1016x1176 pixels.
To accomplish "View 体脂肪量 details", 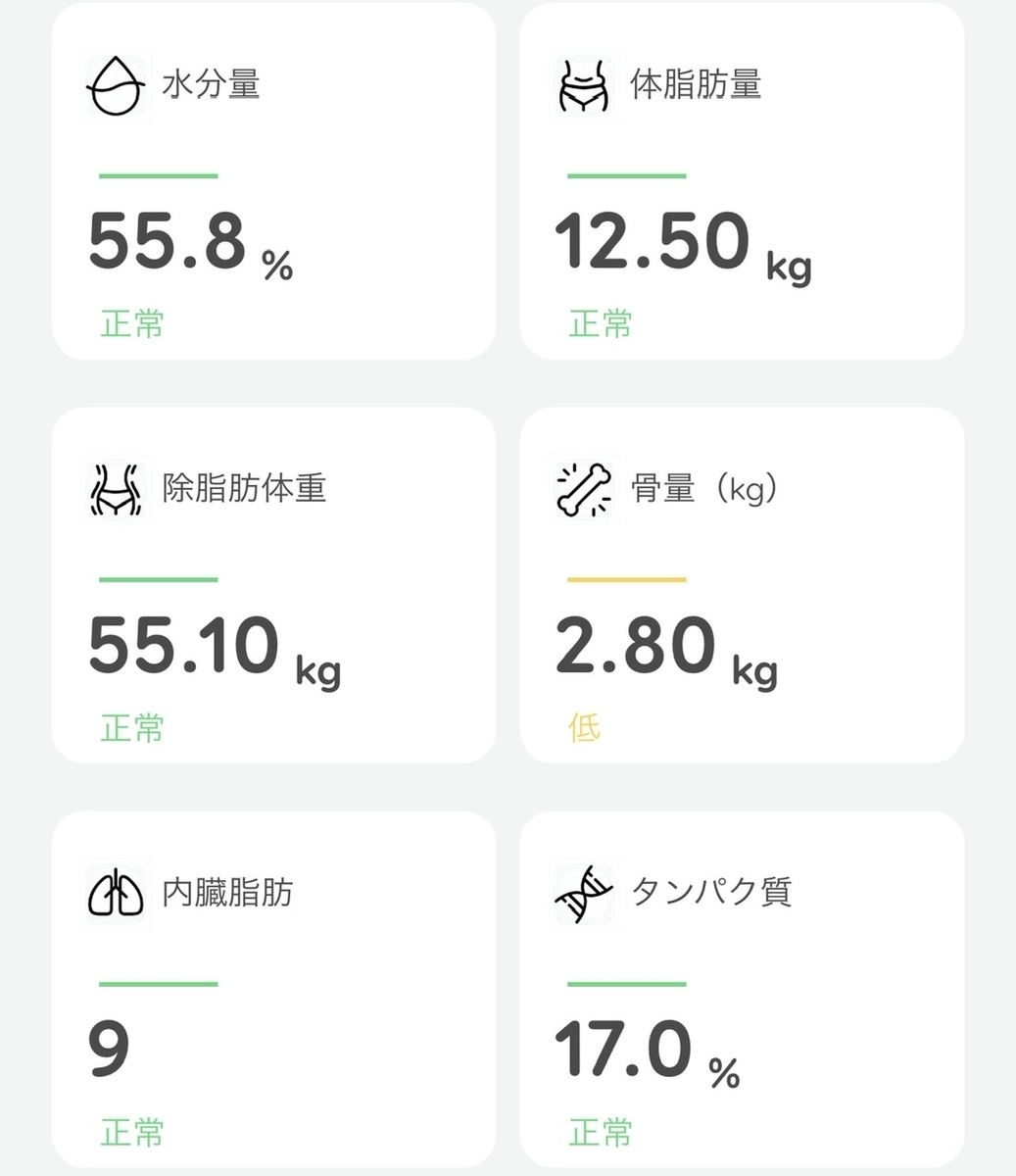I will 742,181.
